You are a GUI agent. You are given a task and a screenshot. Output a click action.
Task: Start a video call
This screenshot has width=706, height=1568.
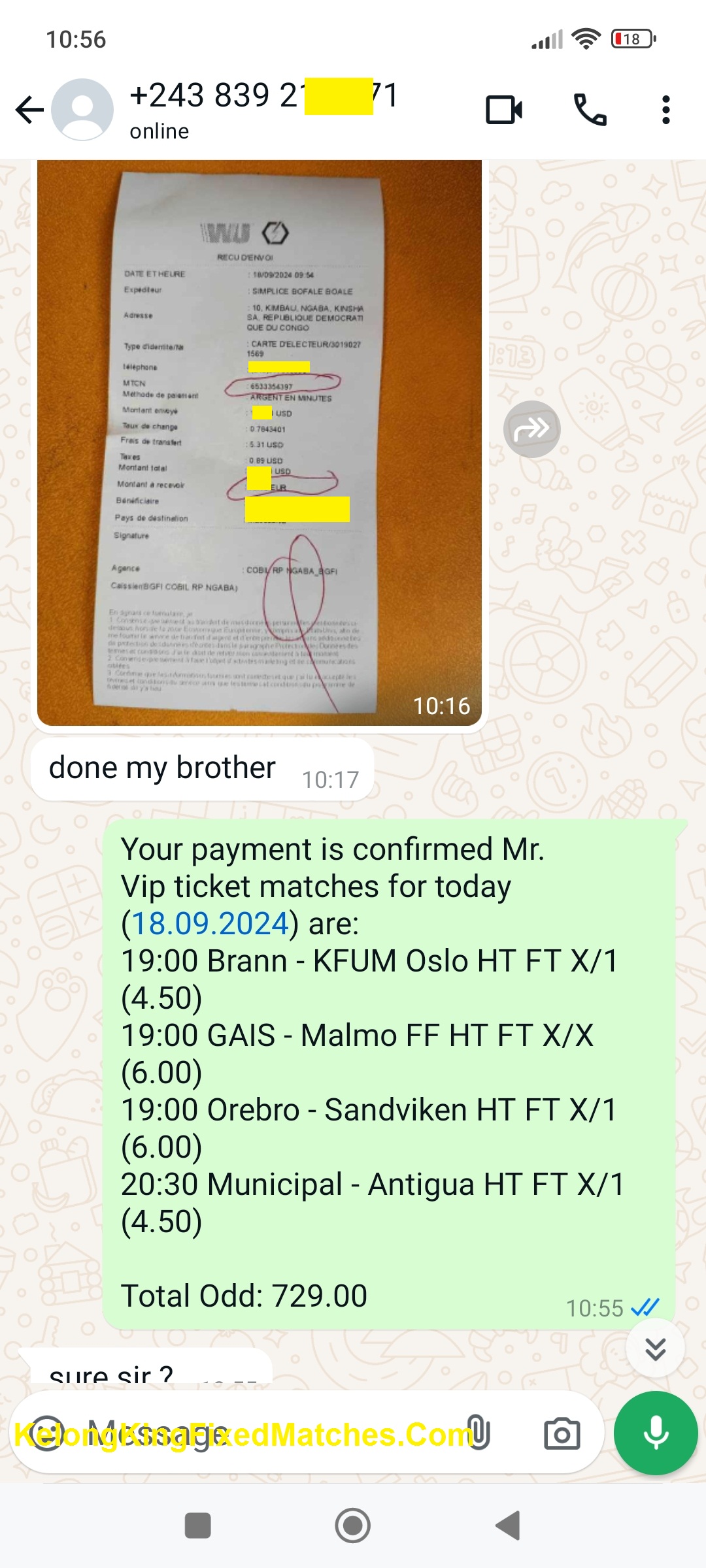(503, 110)
